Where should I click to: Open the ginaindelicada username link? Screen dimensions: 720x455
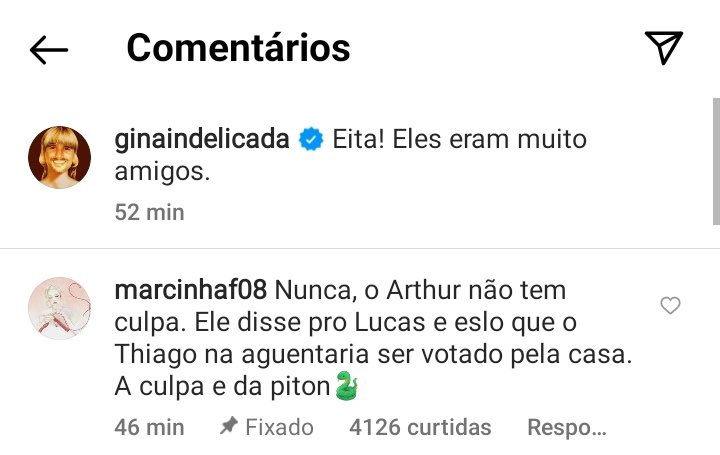point(202,139)
